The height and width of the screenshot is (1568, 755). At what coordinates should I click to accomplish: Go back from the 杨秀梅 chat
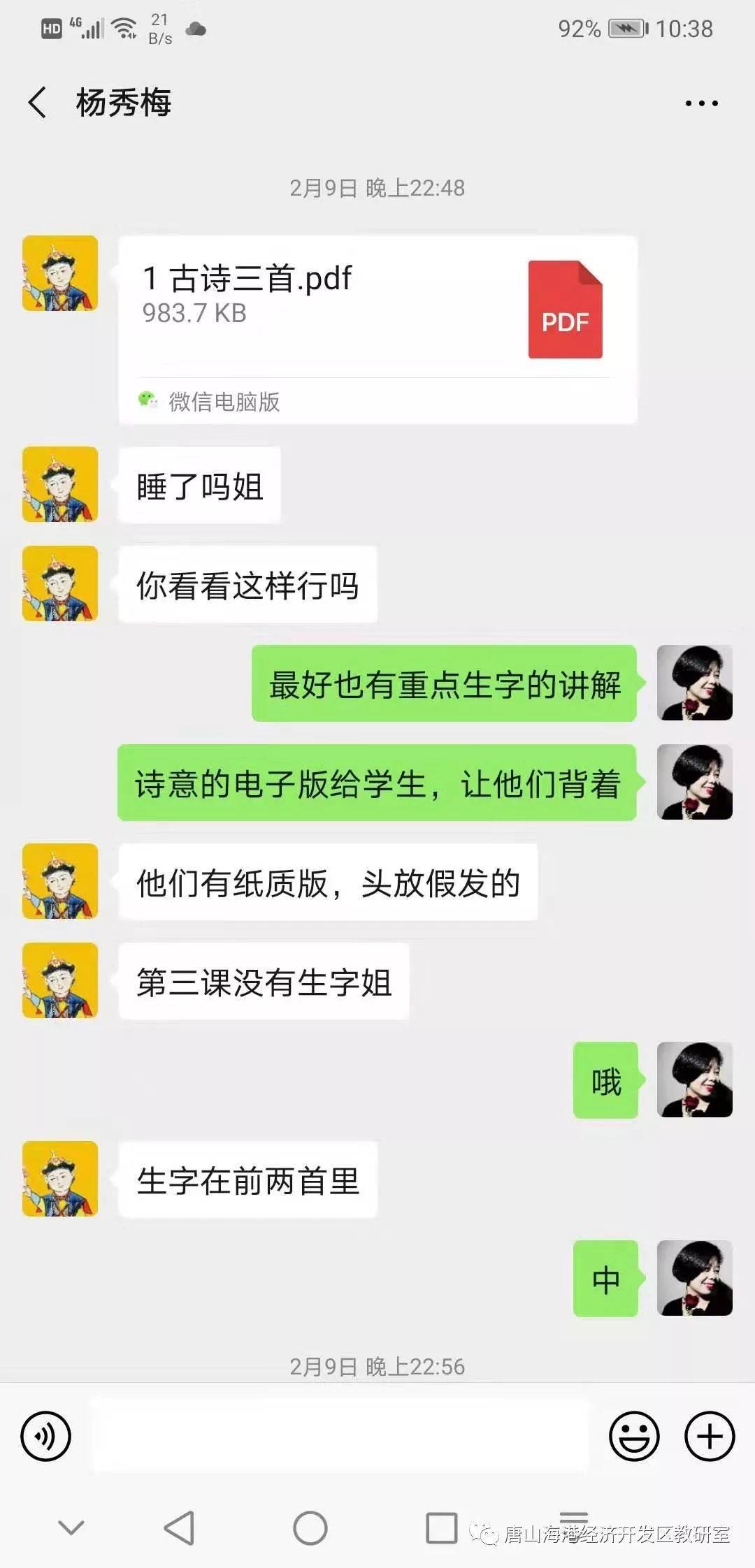coord(38,103)
